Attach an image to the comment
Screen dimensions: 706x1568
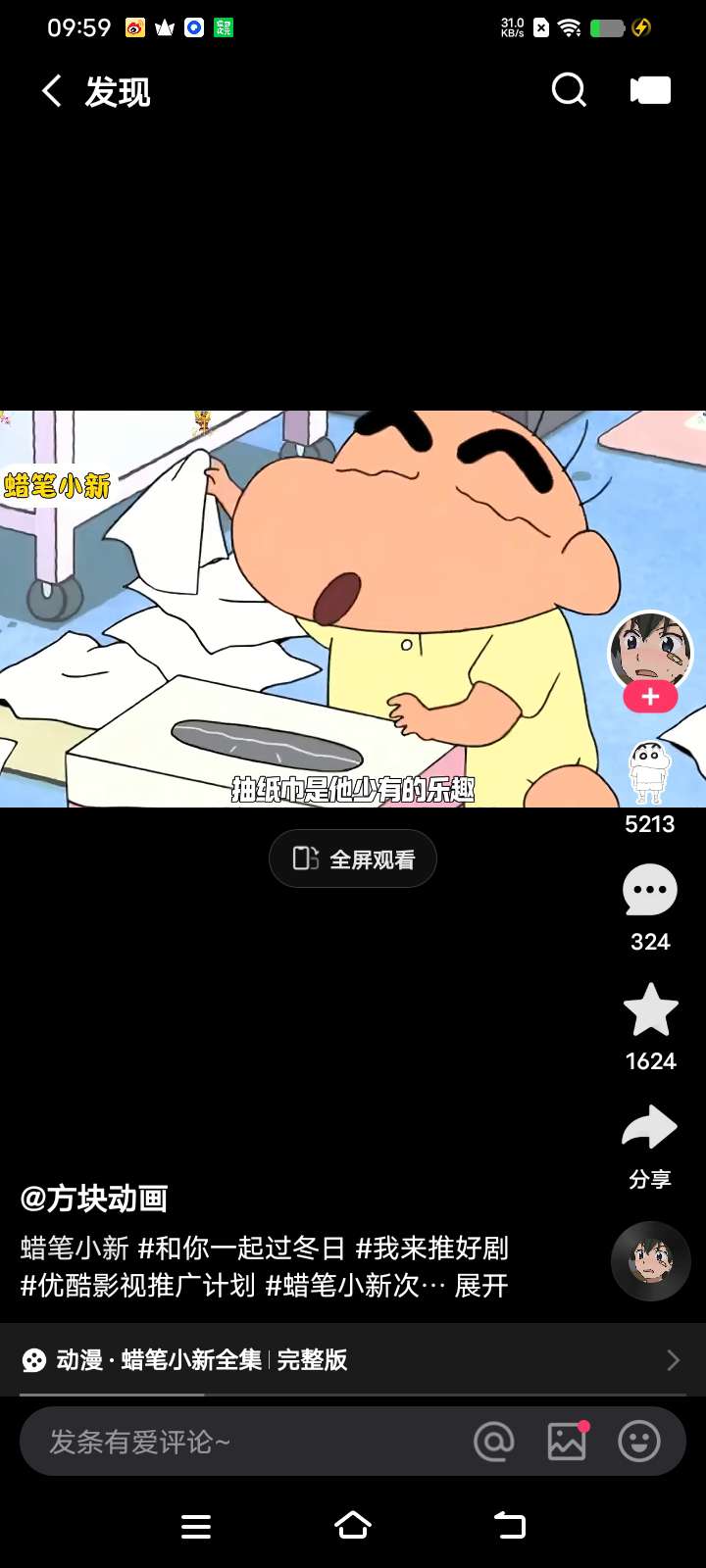[567, 1442]
